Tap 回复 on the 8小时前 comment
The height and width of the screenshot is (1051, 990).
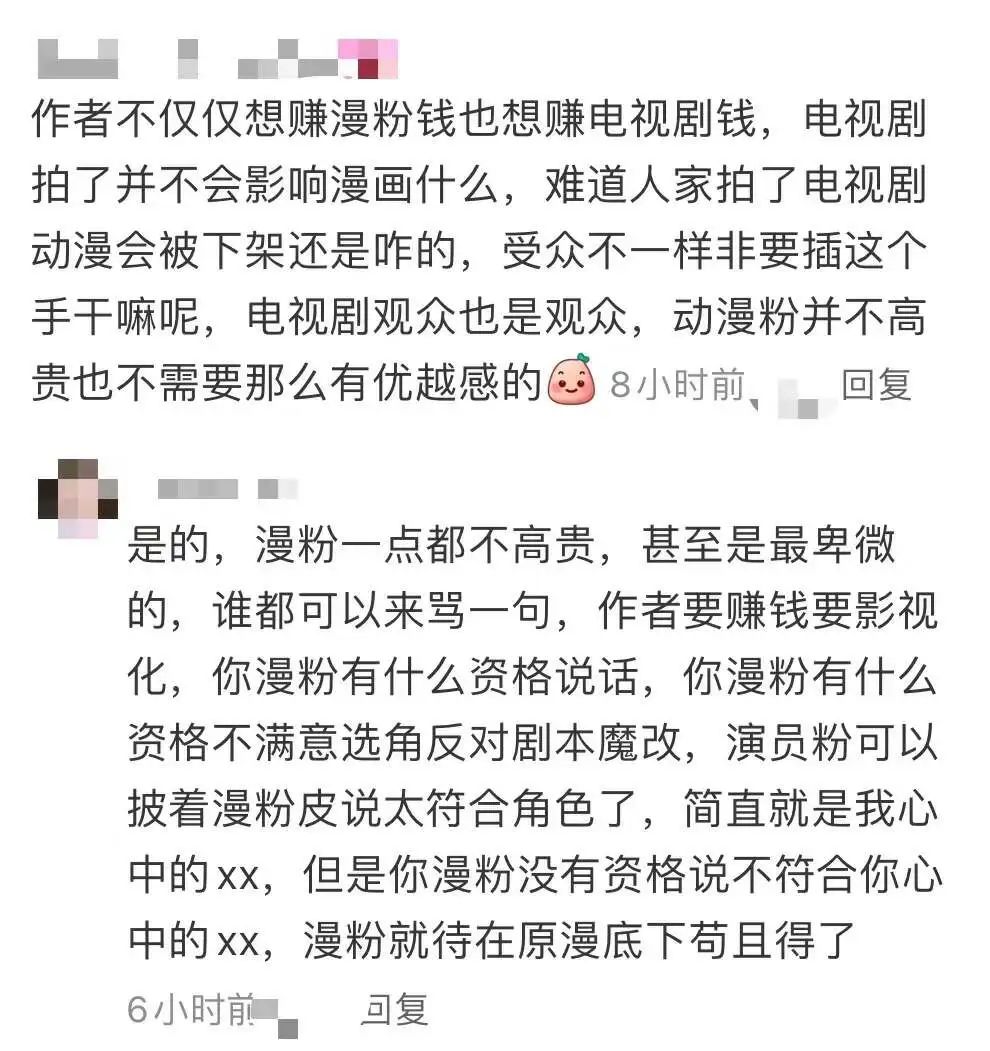(876, 384)
